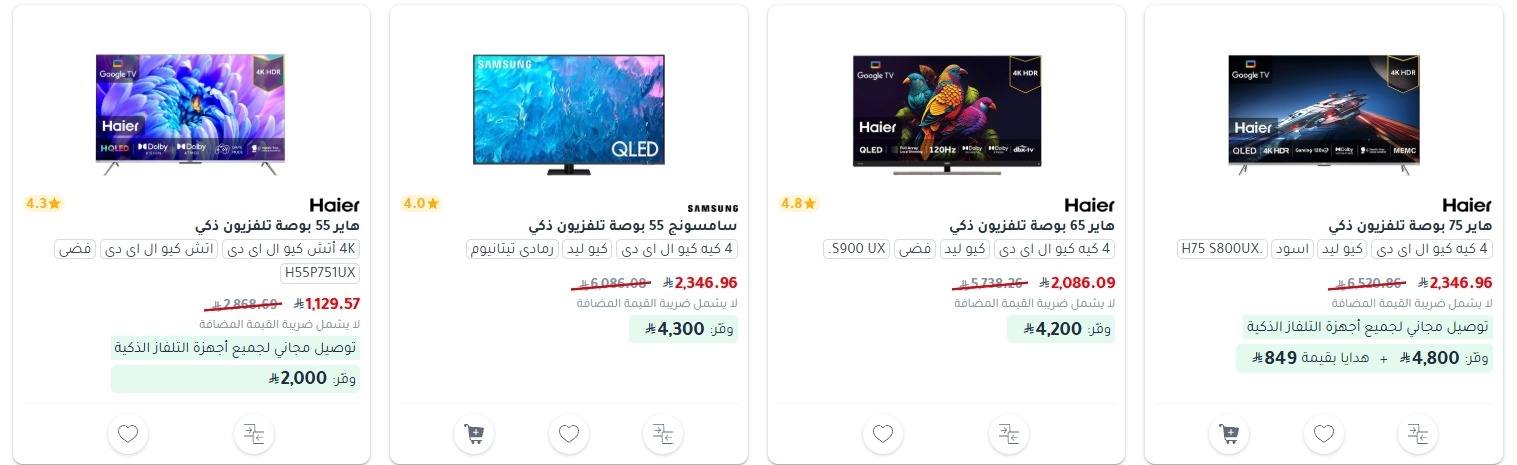Select compare icon on Haier 75 inch TV

(x=1417, y=434)
